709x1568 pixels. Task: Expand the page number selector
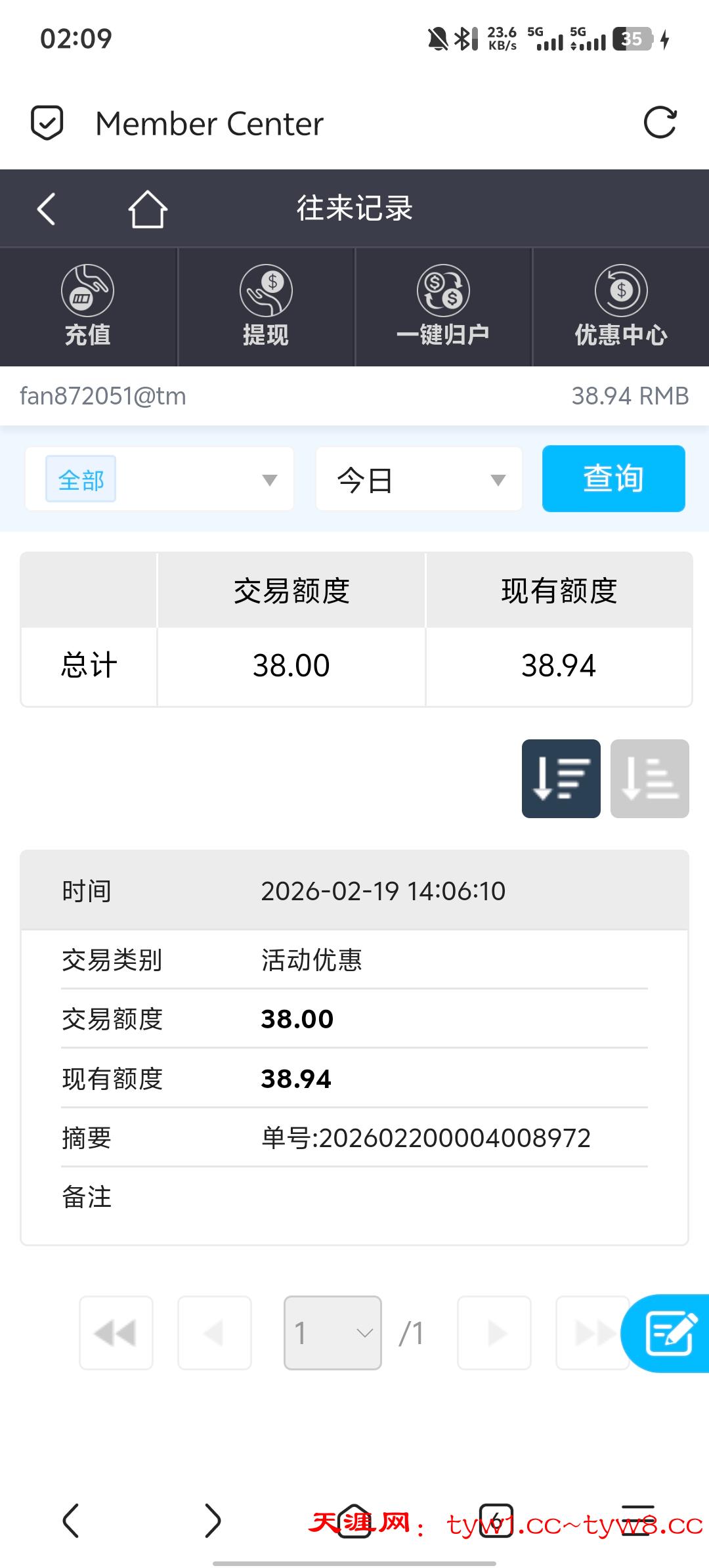click(x=332, y=1333)
